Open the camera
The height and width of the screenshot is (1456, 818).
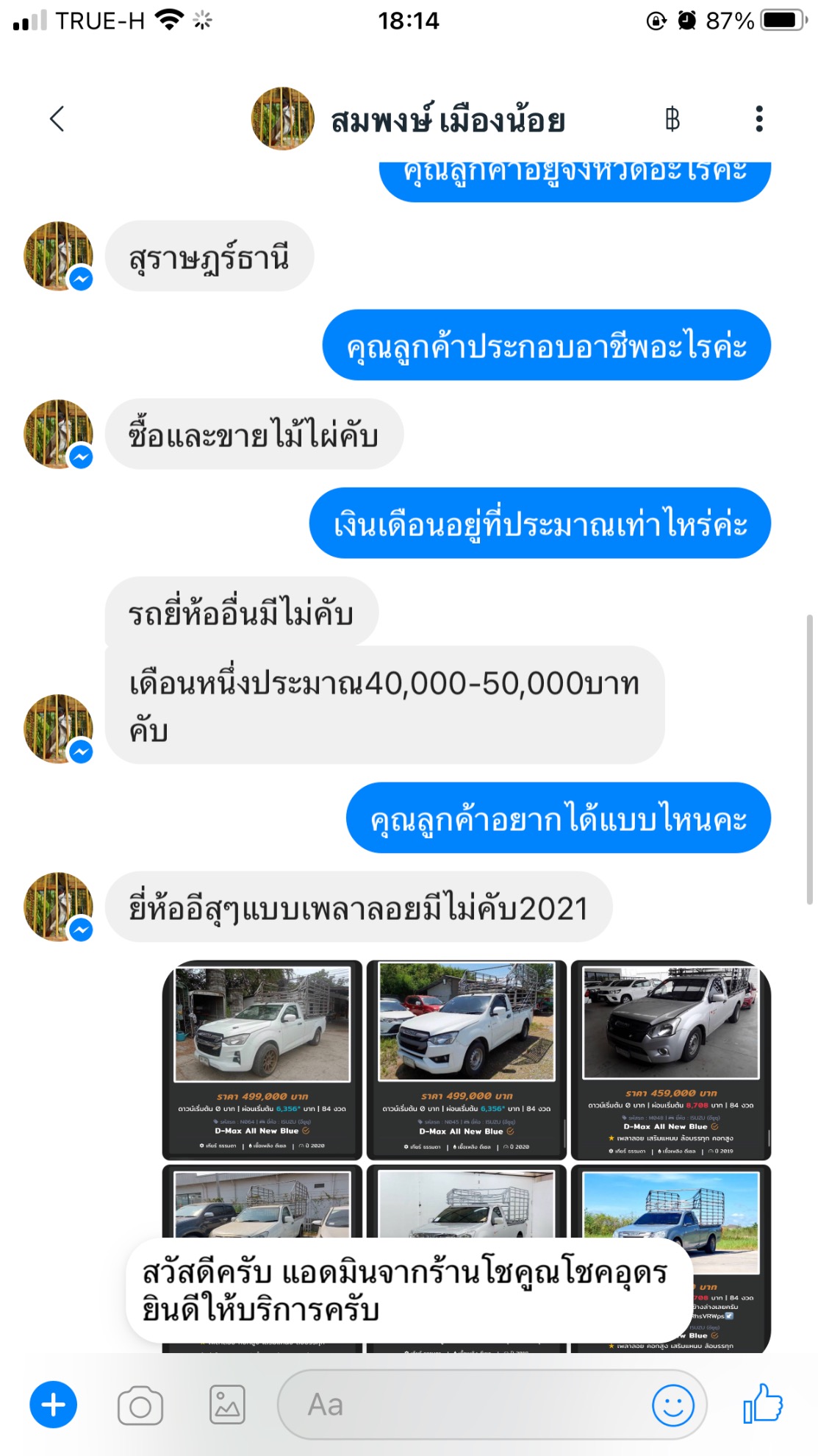[140, 1405]
